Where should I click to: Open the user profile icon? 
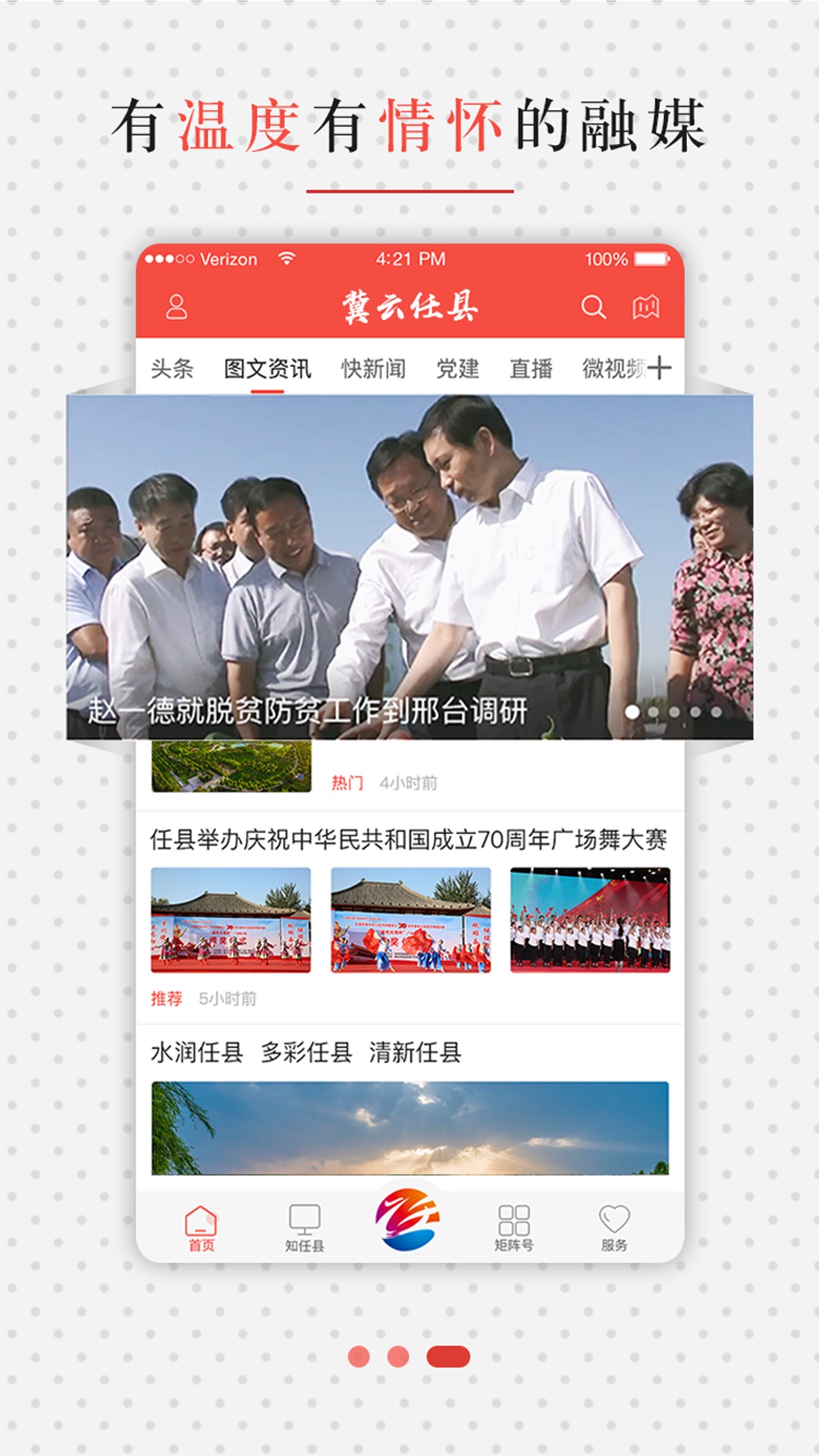point(178,306)
